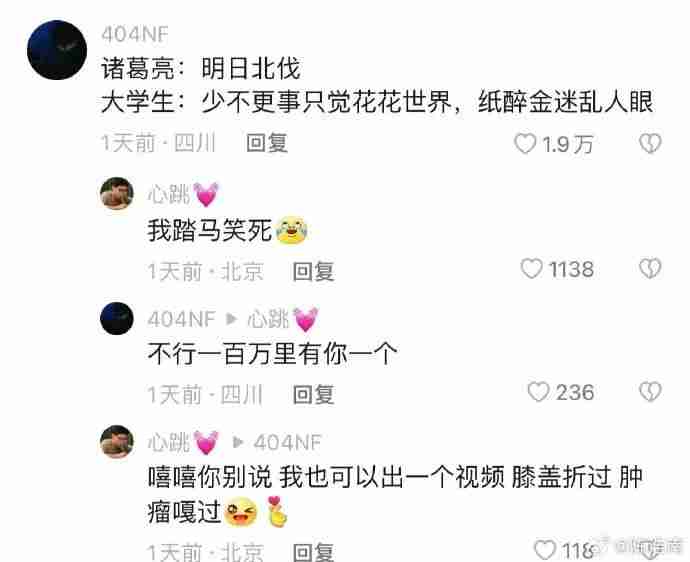Dislike 404NF's top comment
The height and width of the screenshot is (562, 690).
pos(650,145)
